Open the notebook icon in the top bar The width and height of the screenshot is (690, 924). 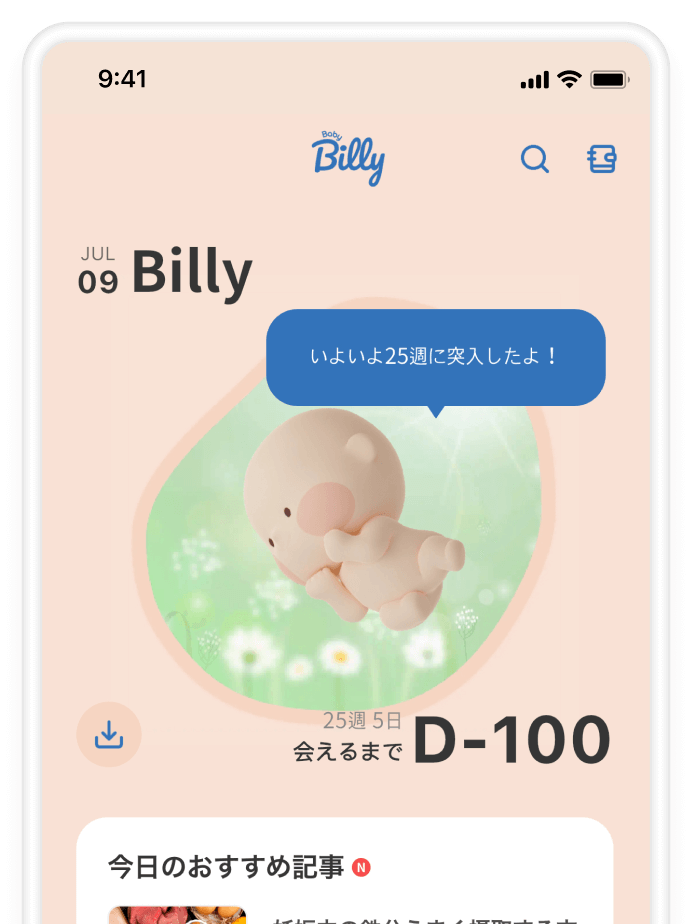[x=601, y=159]
